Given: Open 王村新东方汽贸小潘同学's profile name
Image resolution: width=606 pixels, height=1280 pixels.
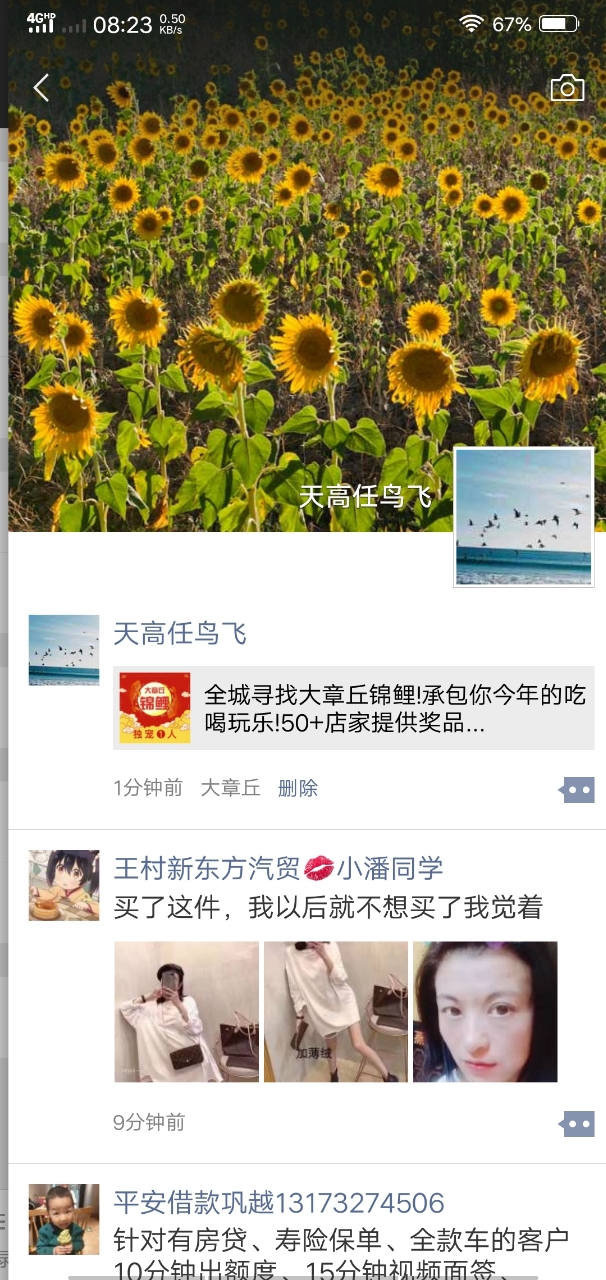Looking at the screenshot, I should pos(278,867).
